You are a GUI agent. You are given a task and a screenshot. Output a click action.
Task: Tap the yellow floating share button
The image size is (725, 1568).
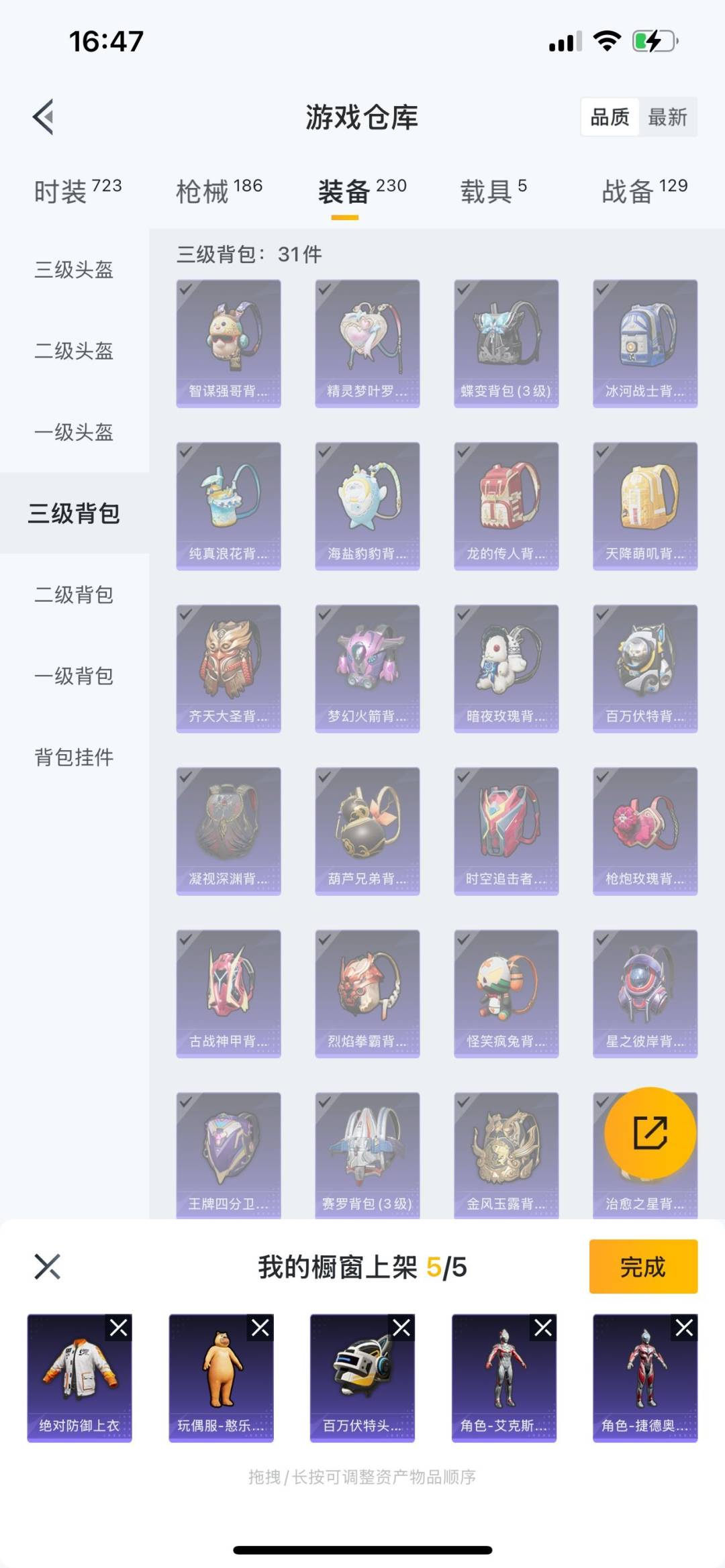[x=650, y=1133]
